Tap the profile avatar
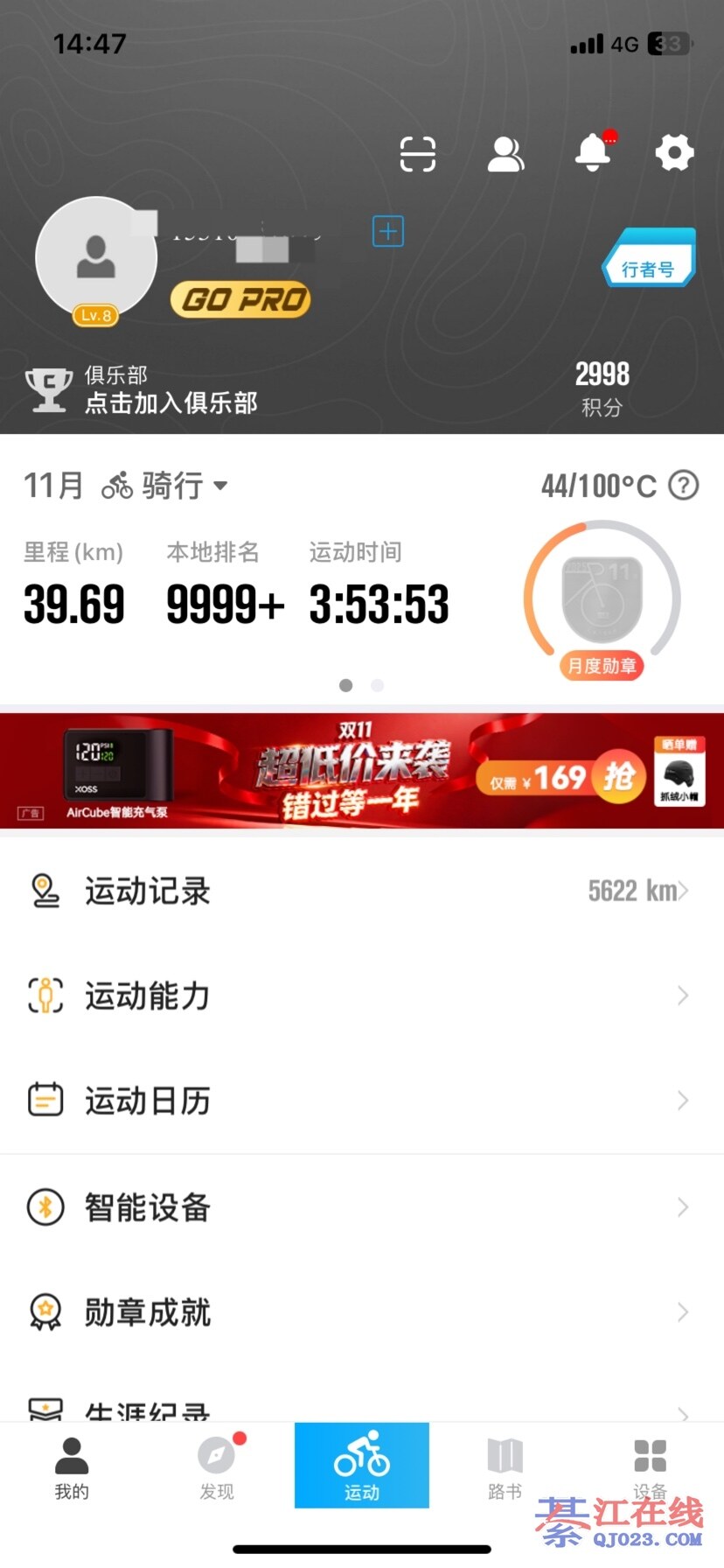This screenshot has height=1568, width=724. (x=96, y=258)
